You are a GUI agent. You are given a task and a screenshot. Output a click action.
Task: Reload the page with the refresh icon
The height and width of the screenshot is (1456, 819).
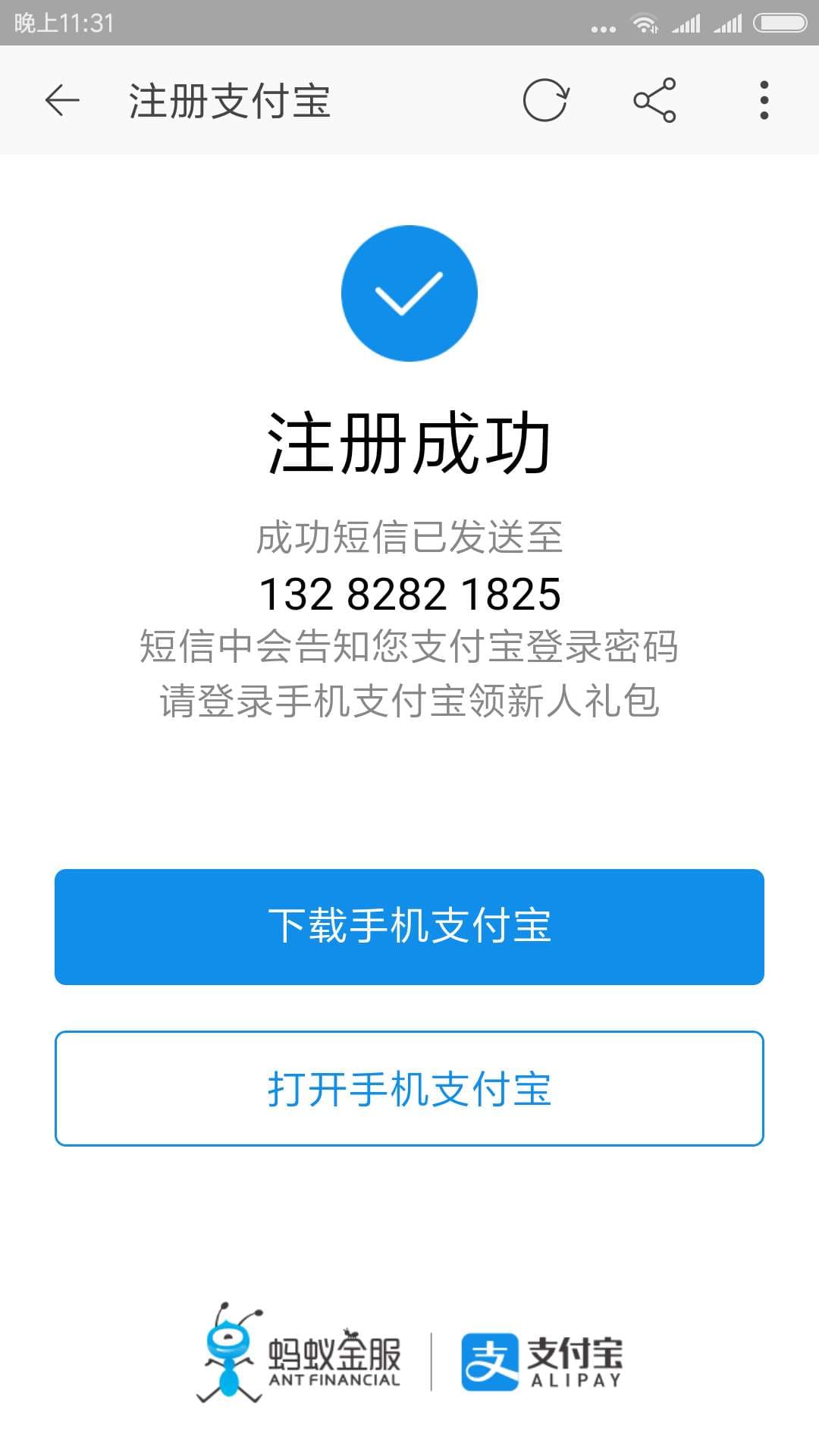(546, 100)
